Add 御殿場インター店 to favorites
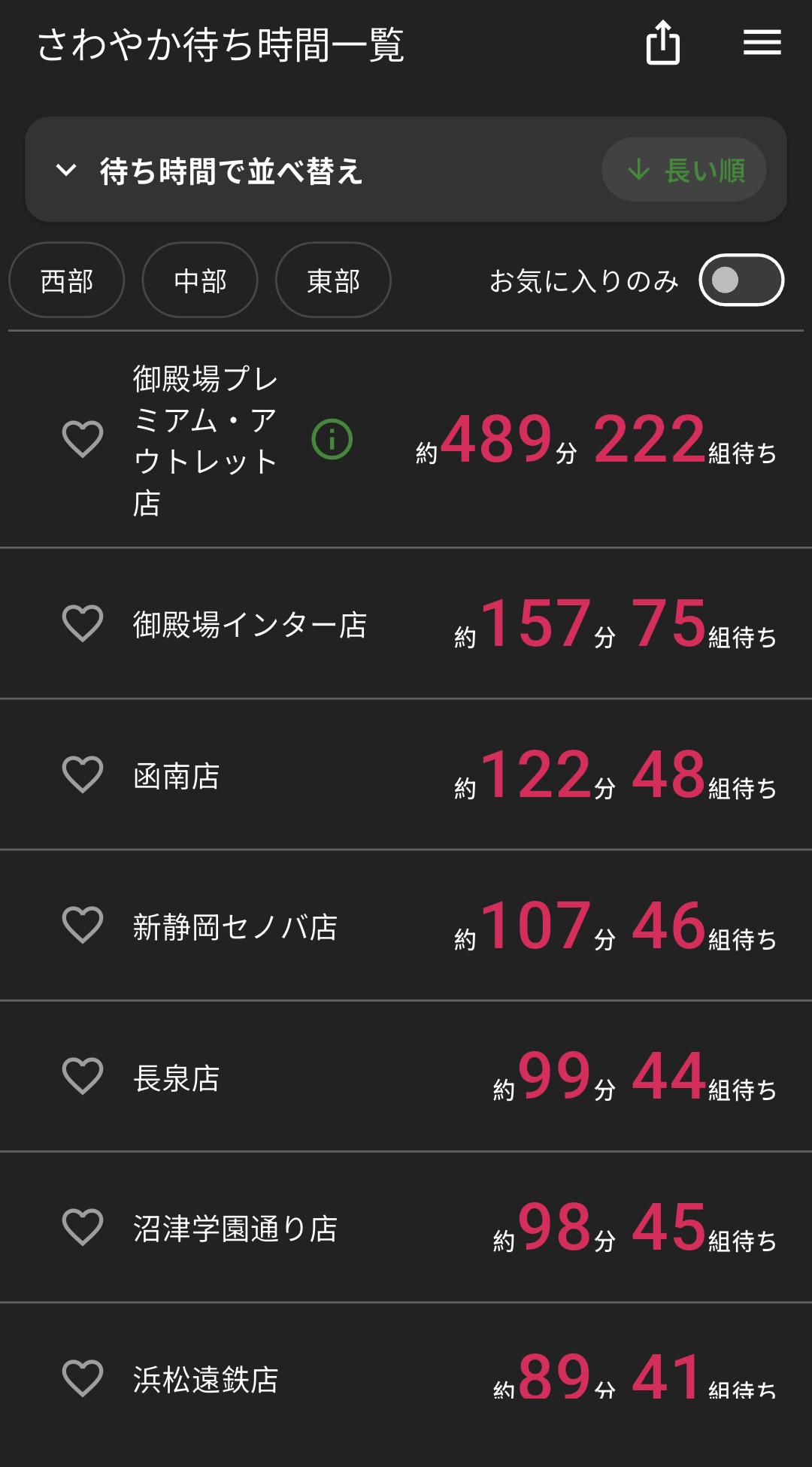 (x=83, y=624)
